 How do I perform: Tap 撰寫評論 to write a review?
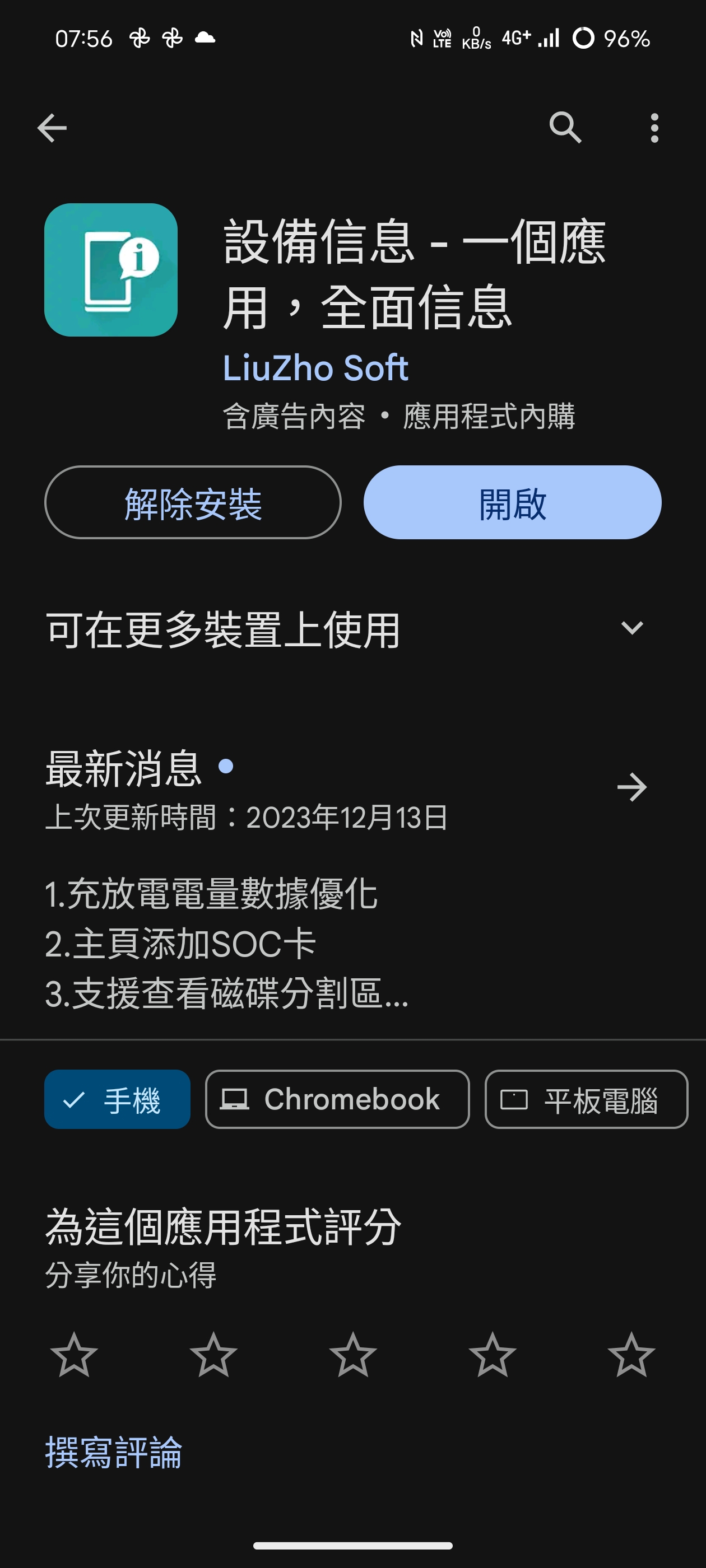pos(114,1452)
